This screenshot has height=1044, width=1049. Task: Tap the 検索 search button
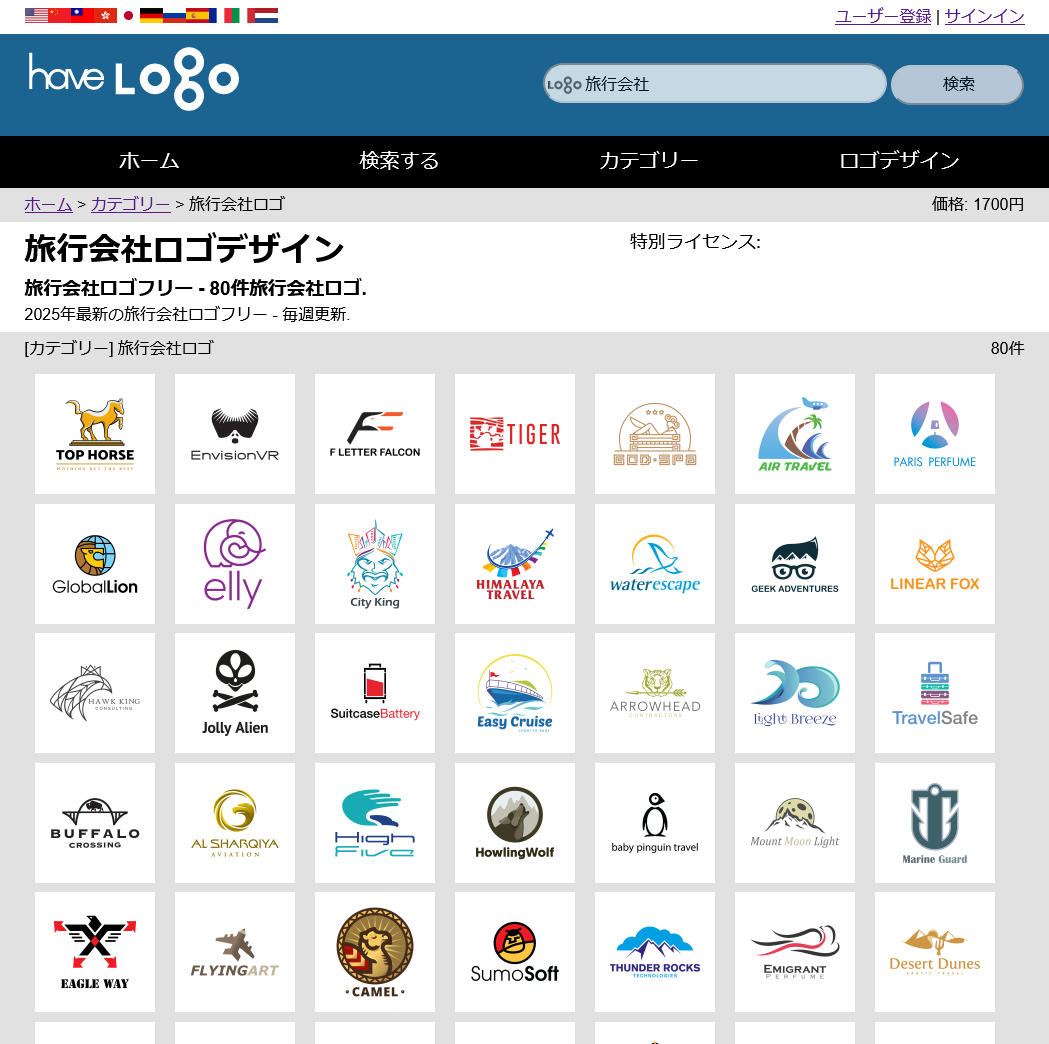(x=957, y=84)
